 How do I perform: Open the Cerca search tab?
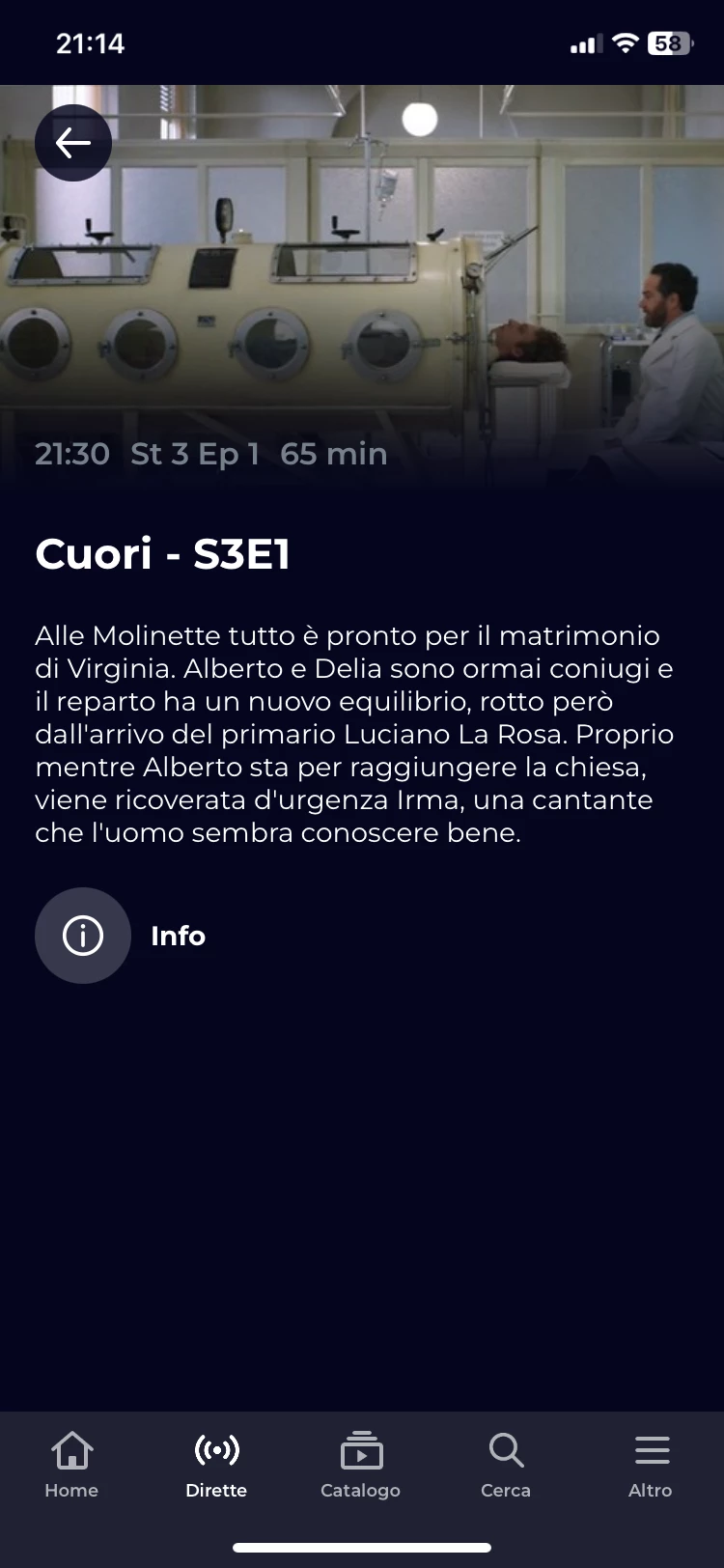[506, 1465]
